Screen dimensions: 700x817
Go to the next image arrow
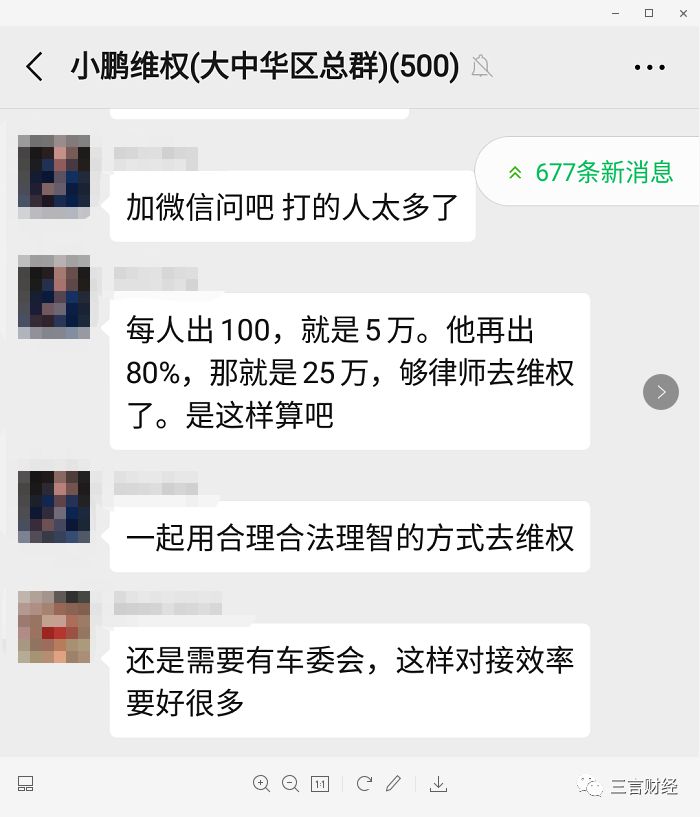point(661,392)
